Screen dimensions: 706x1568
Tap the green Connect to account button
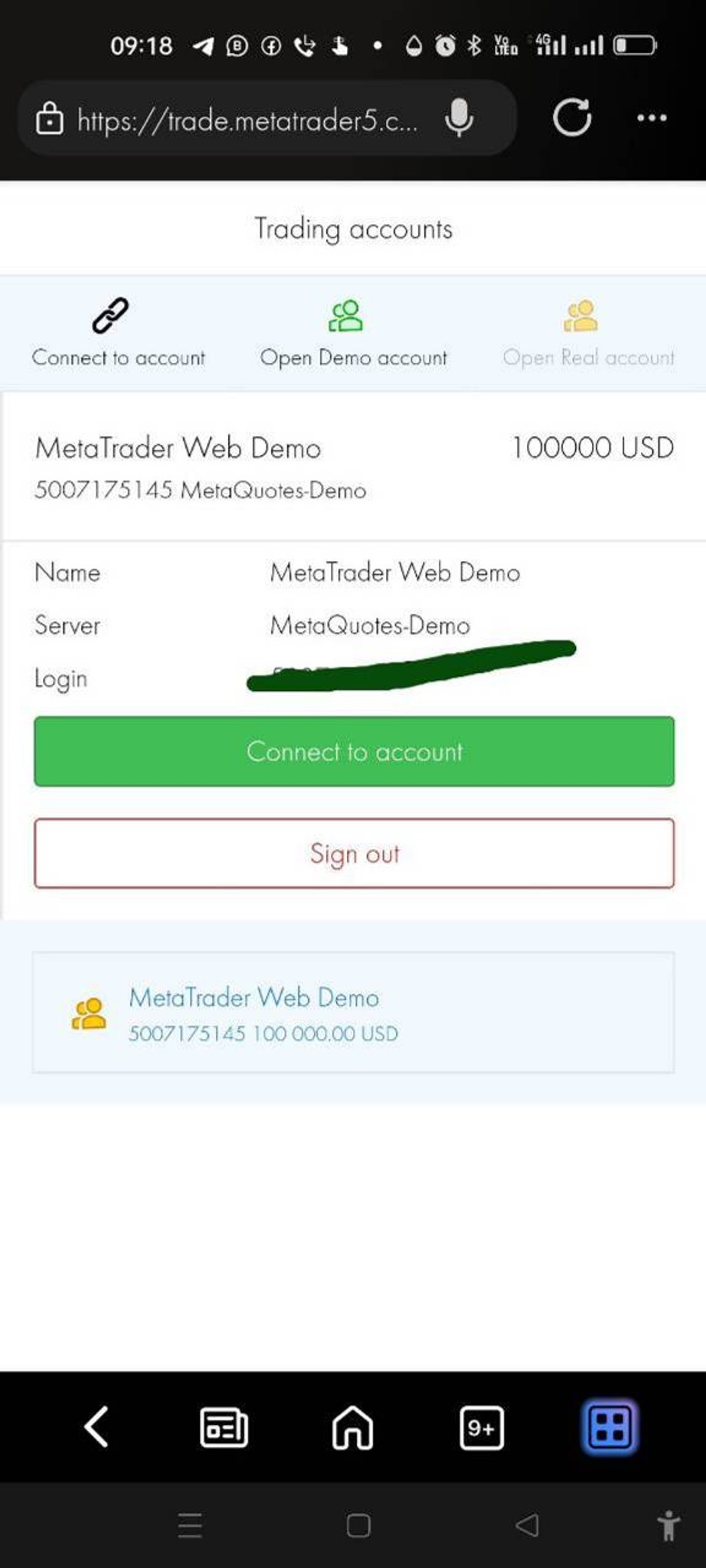tap(354, 751)
